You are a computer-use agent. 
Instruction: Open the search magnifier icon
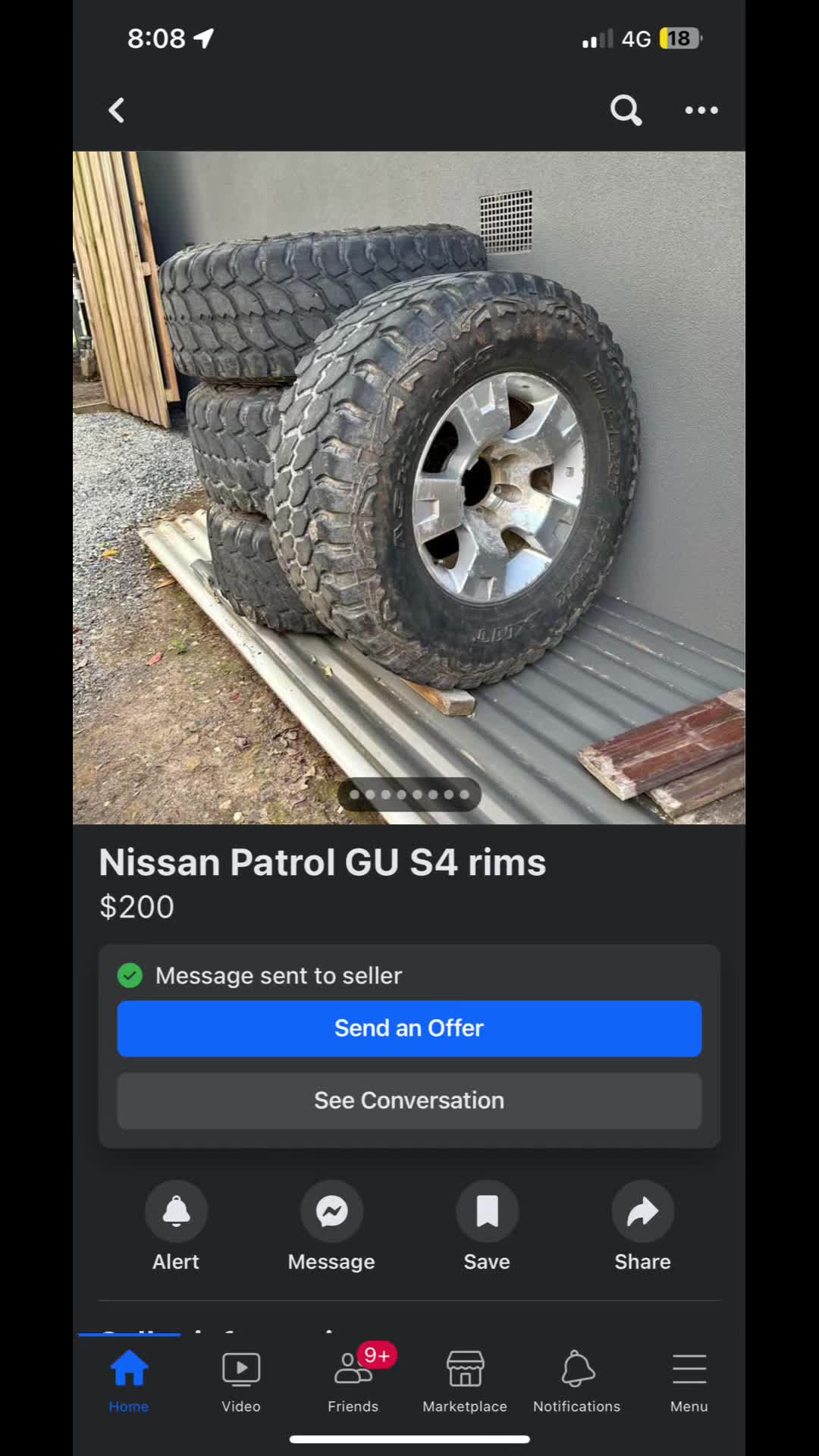coord(626,110)
